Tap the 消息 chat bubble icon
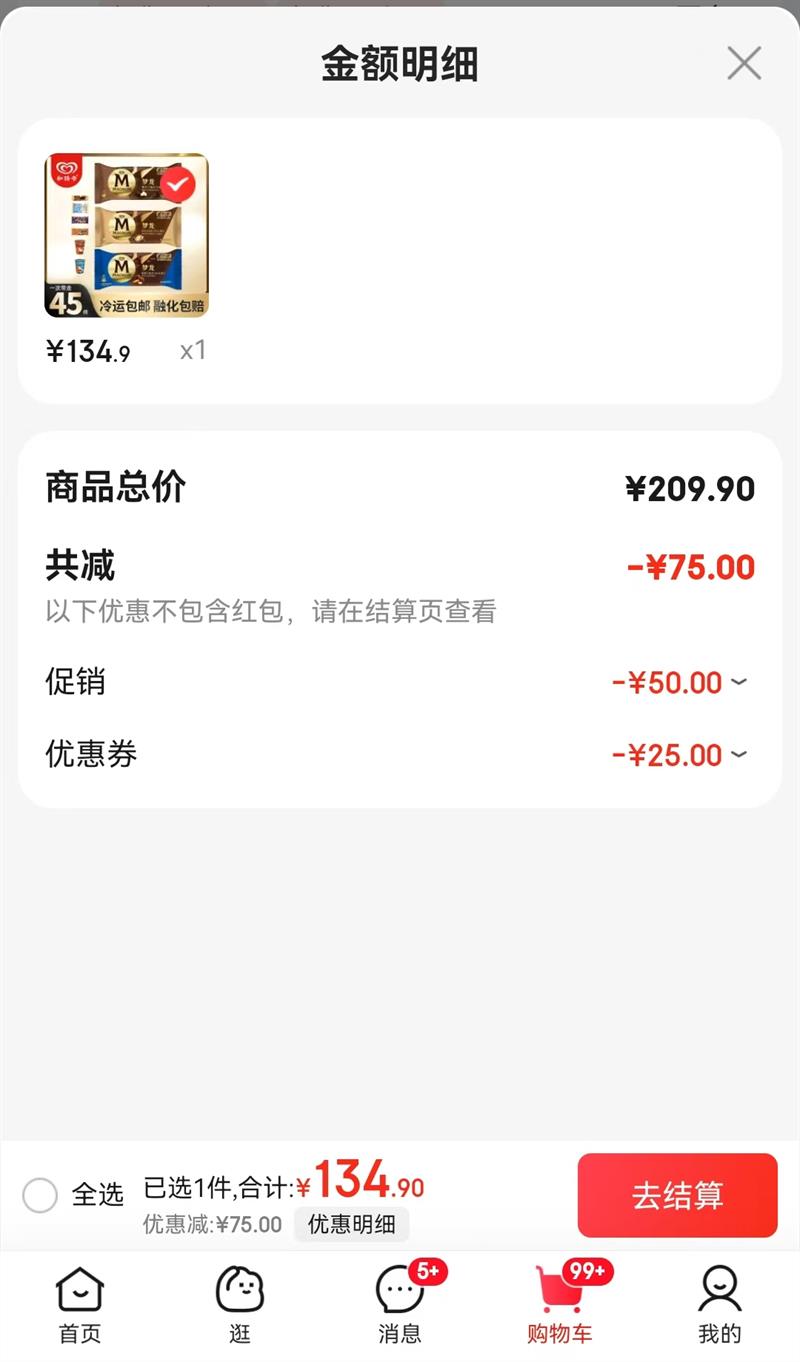The image size is (800, 1362). pos(398,1290)
